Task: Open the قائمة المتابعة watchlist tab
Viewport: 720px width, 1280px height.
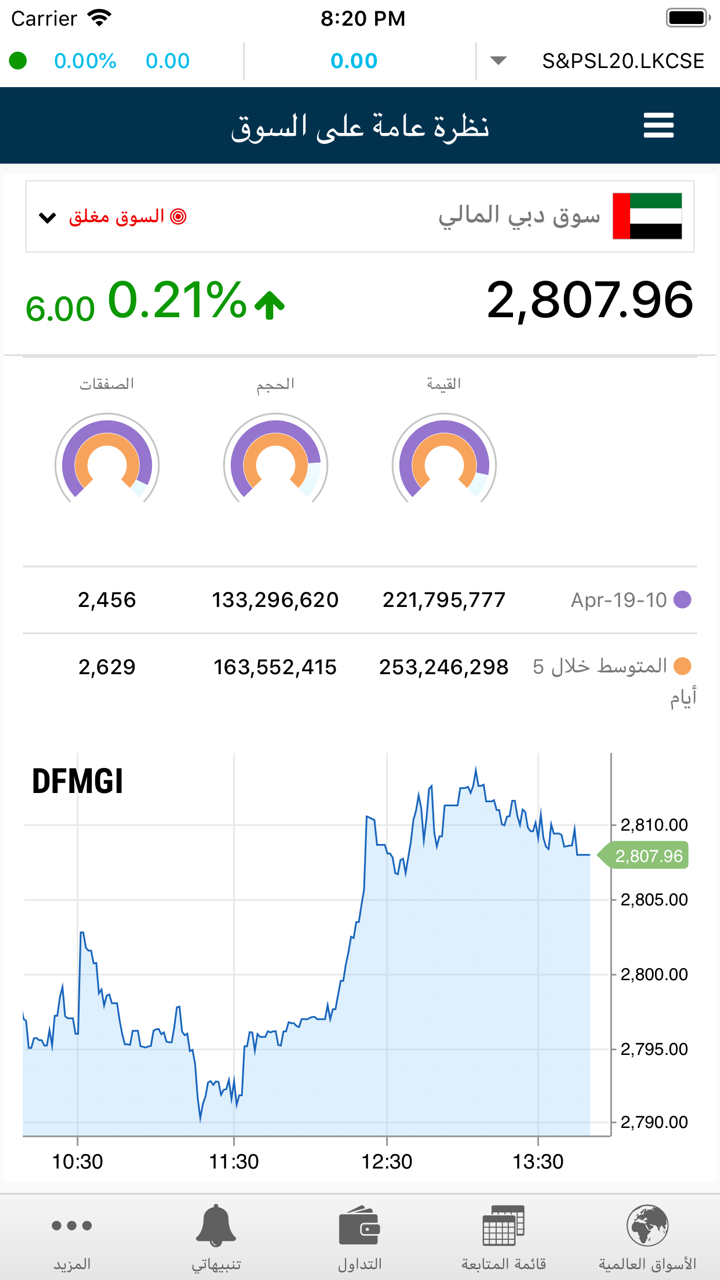Action: pyautogui.click(x=503, y=1237)
